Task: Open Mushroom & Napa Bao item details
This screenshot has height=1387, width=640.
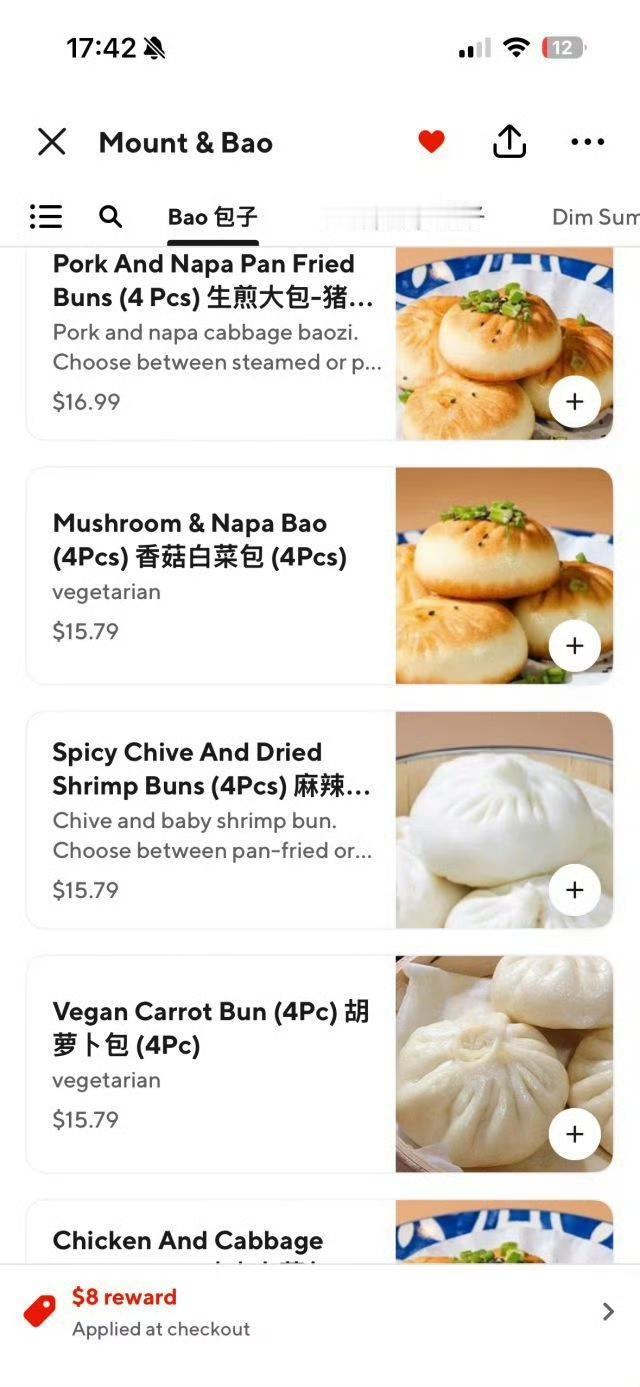Action: (210, 576)
